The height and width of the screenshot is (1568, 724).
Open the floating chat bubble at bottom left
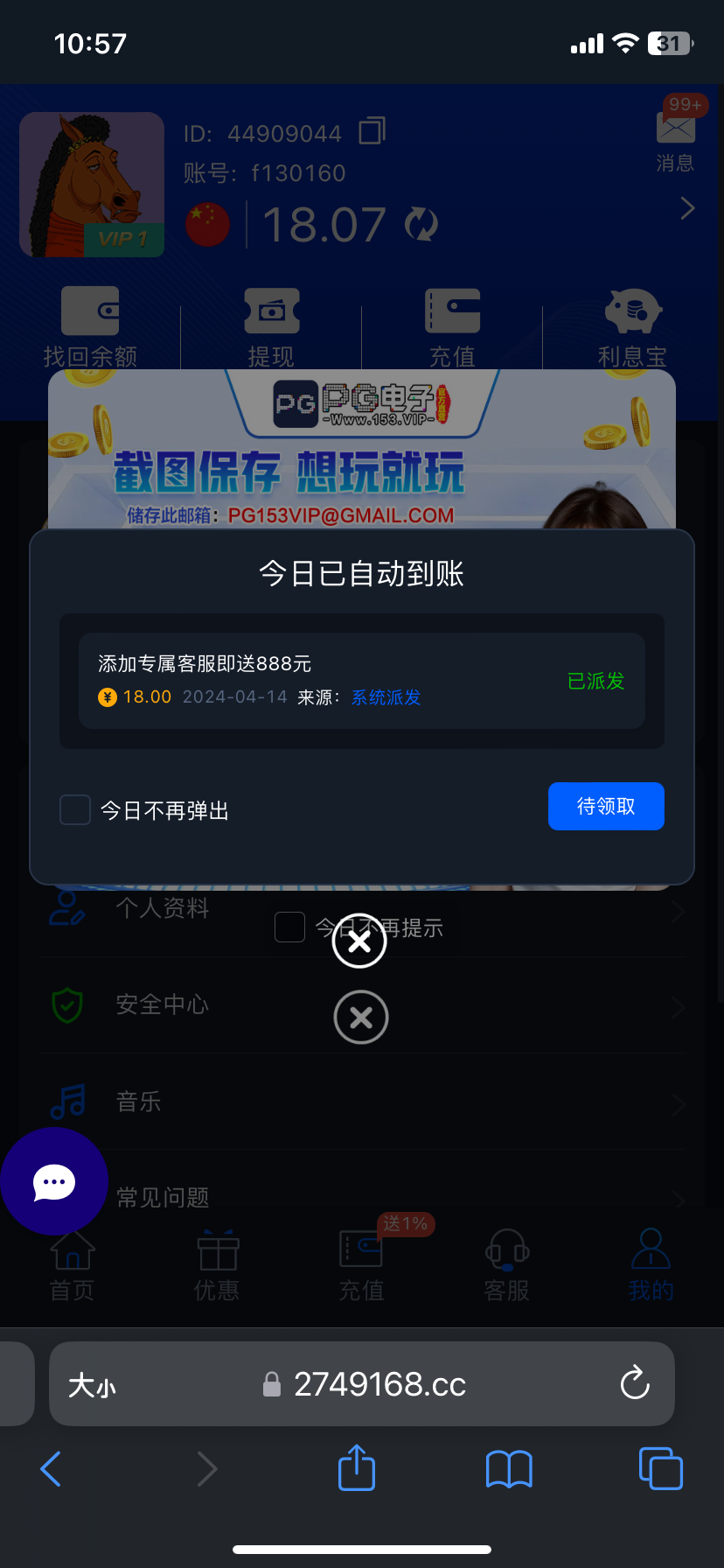[54, 1180]
